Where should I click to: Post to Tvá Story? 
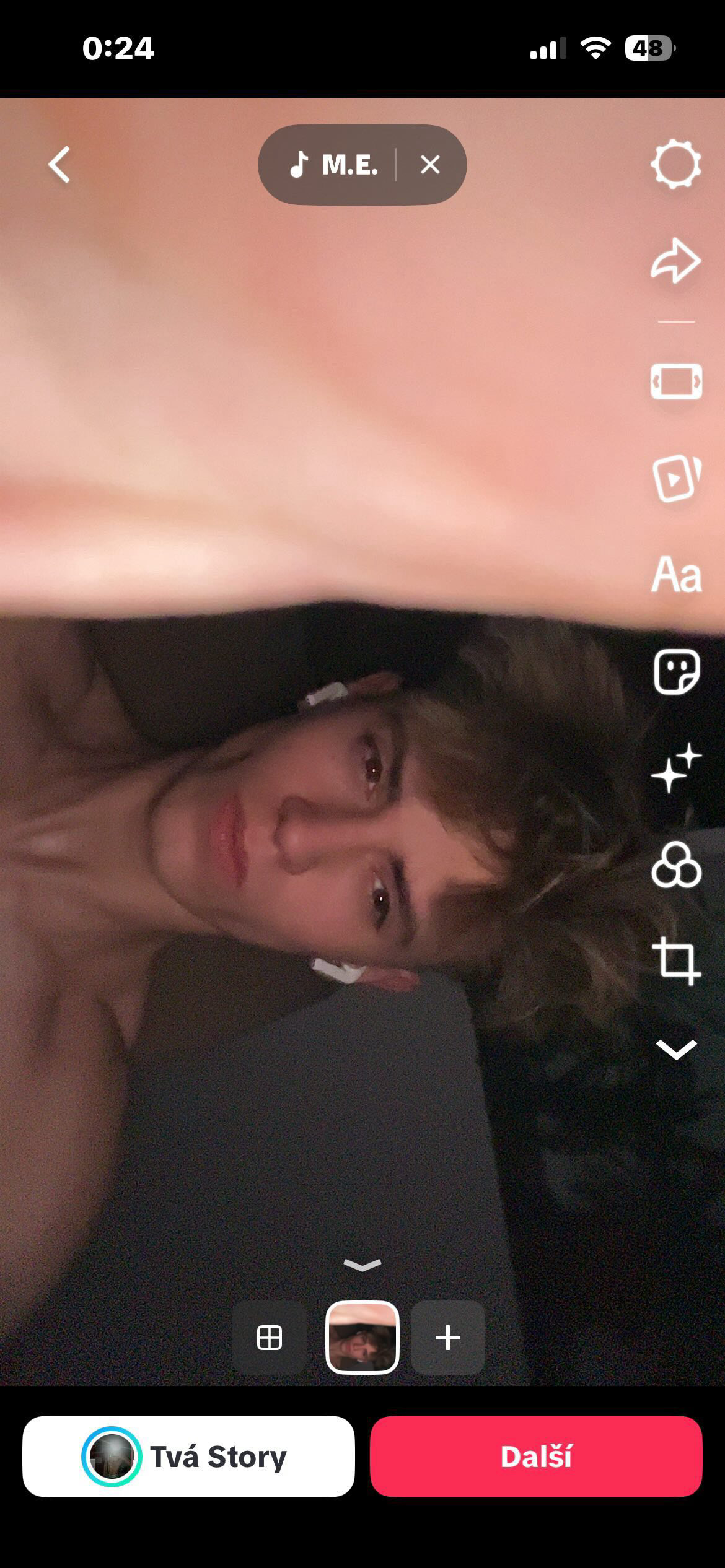188,1457
